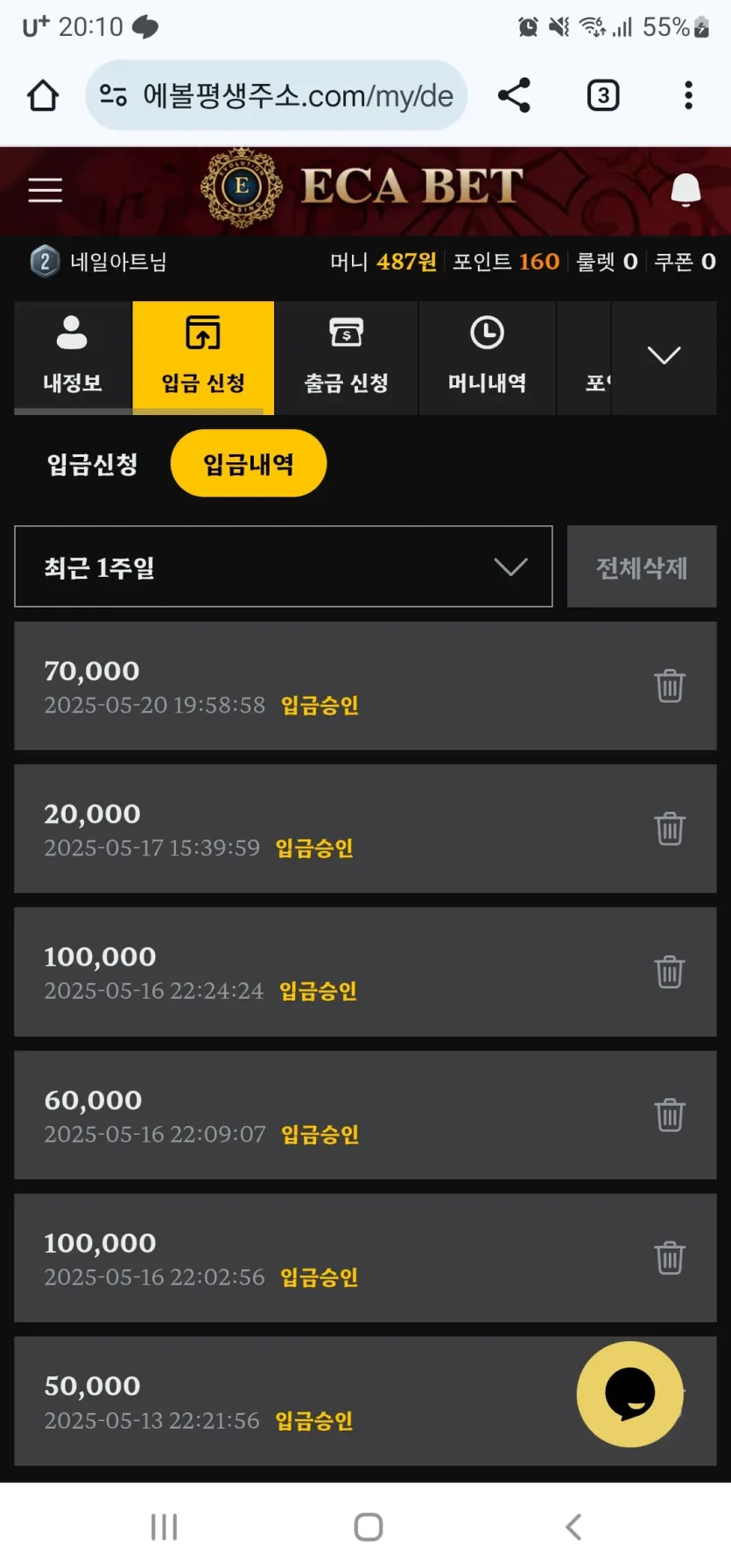Image resolution: width=731 pixels, height=1568 pixels.
Task: Open the browser tab switcher
Action: pos(603,95)
